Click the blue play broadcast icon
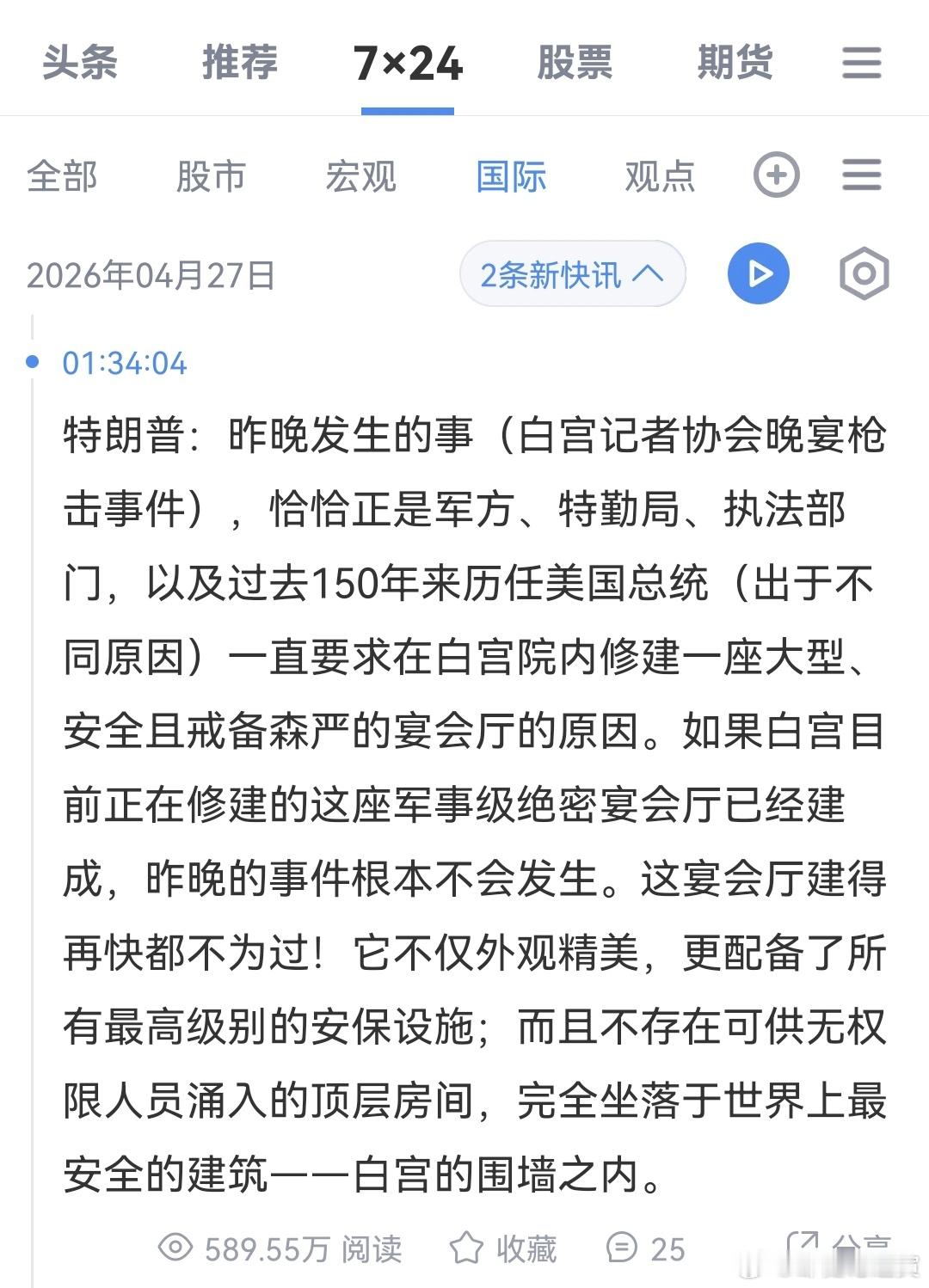The image size is (929, 1288). click(x=758, y=273)
